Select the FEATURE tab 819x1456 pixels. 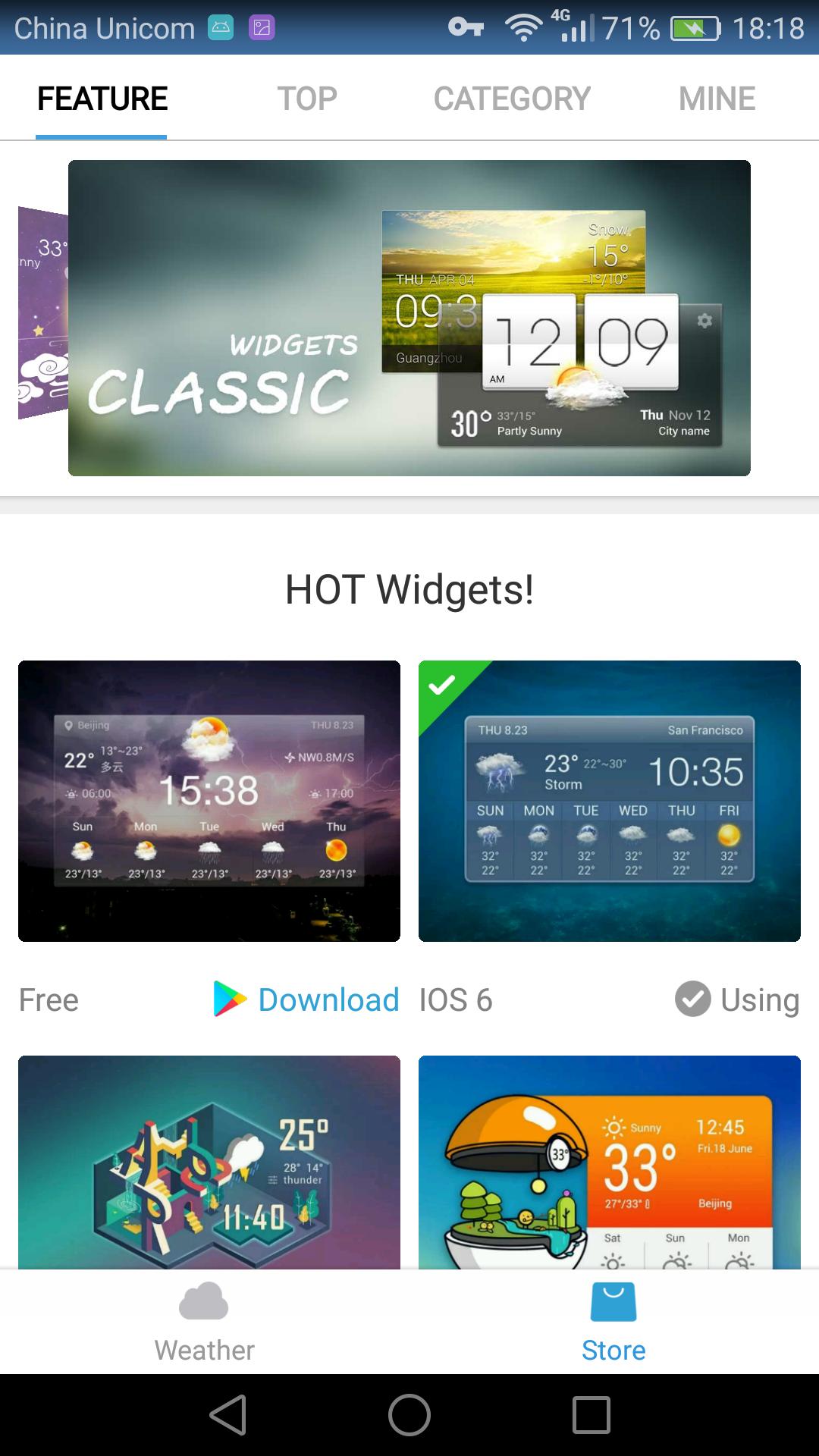pyautogui.click(x=102, y=99)
